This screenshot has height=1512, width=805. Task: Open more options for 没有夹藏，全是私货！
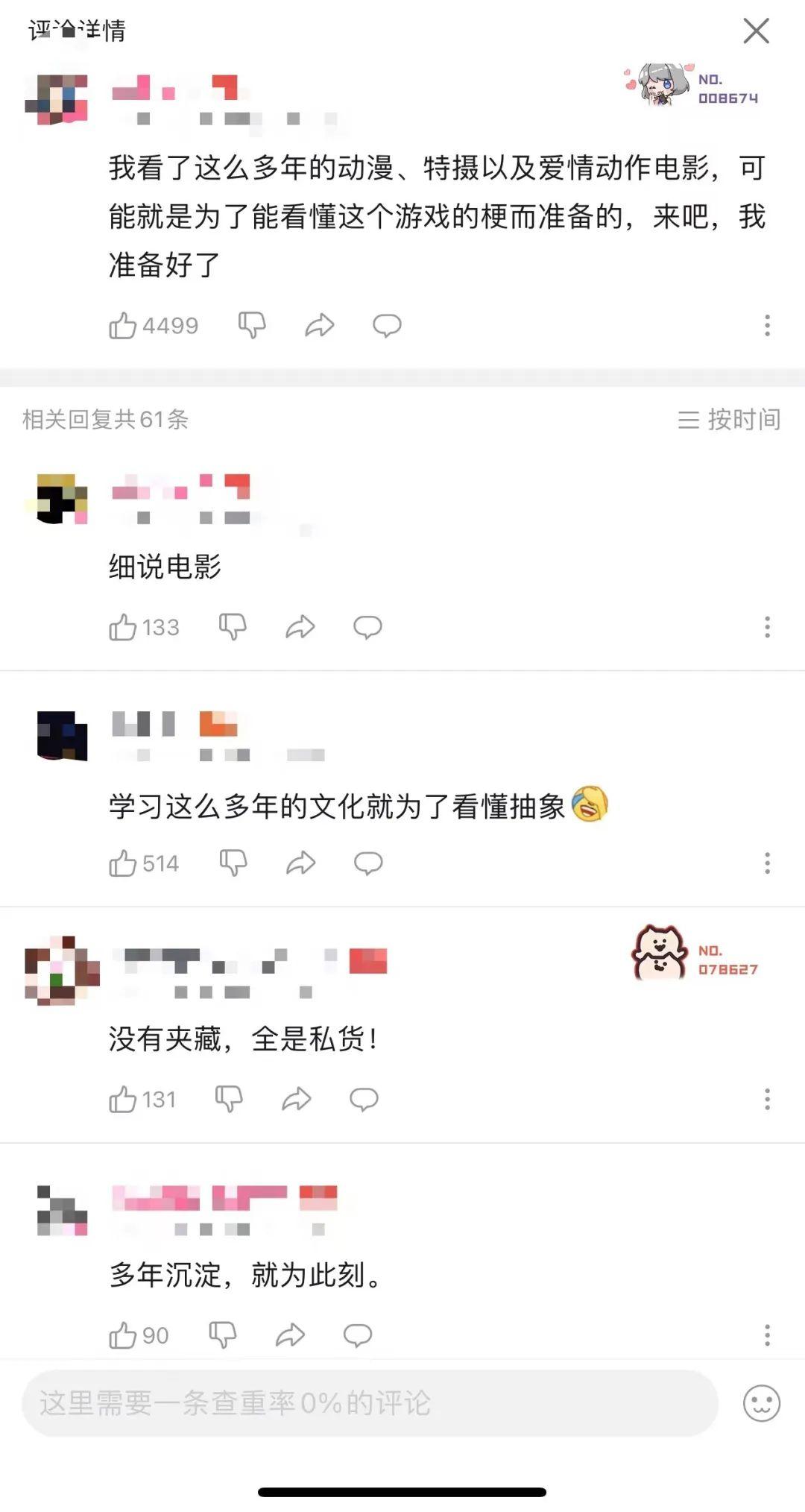(767, 1100)
